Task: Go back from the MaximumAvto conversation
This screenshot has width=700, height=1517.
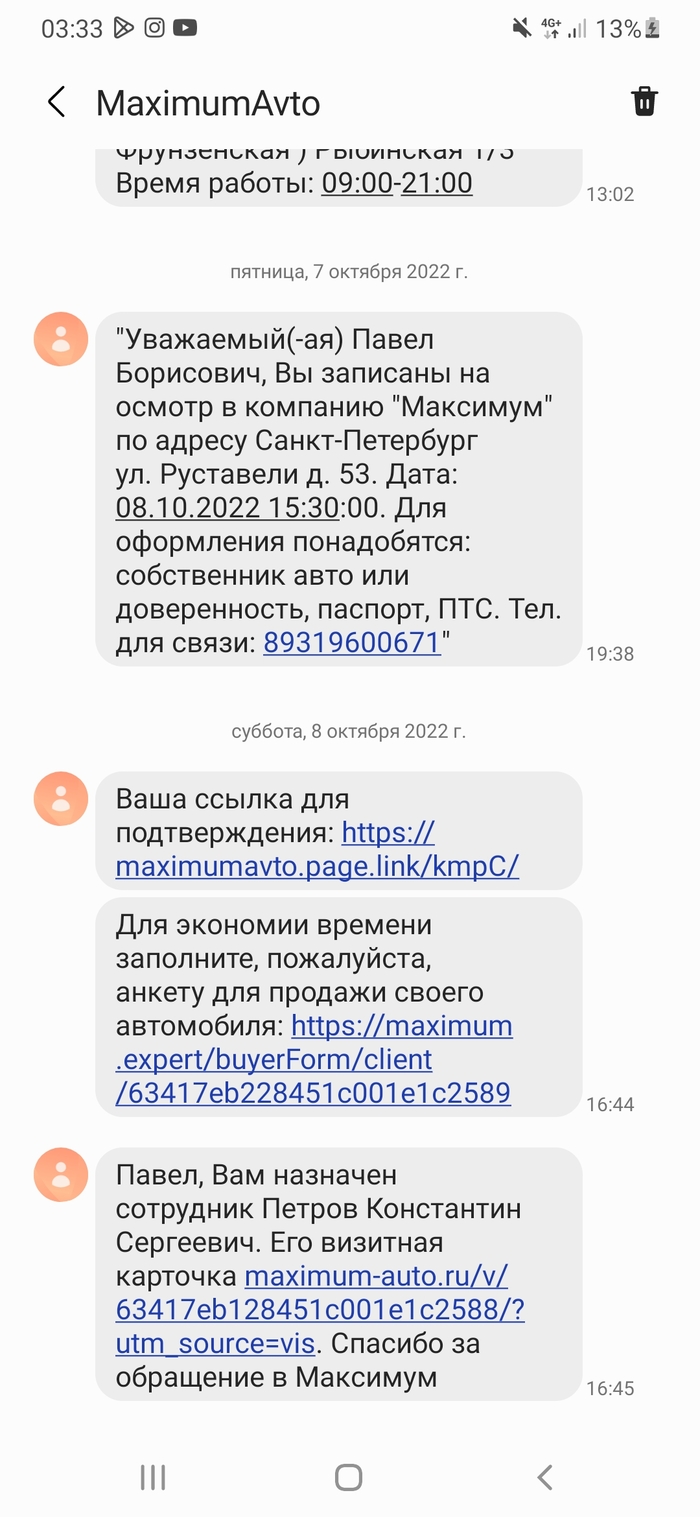Action: pos(57,102)
